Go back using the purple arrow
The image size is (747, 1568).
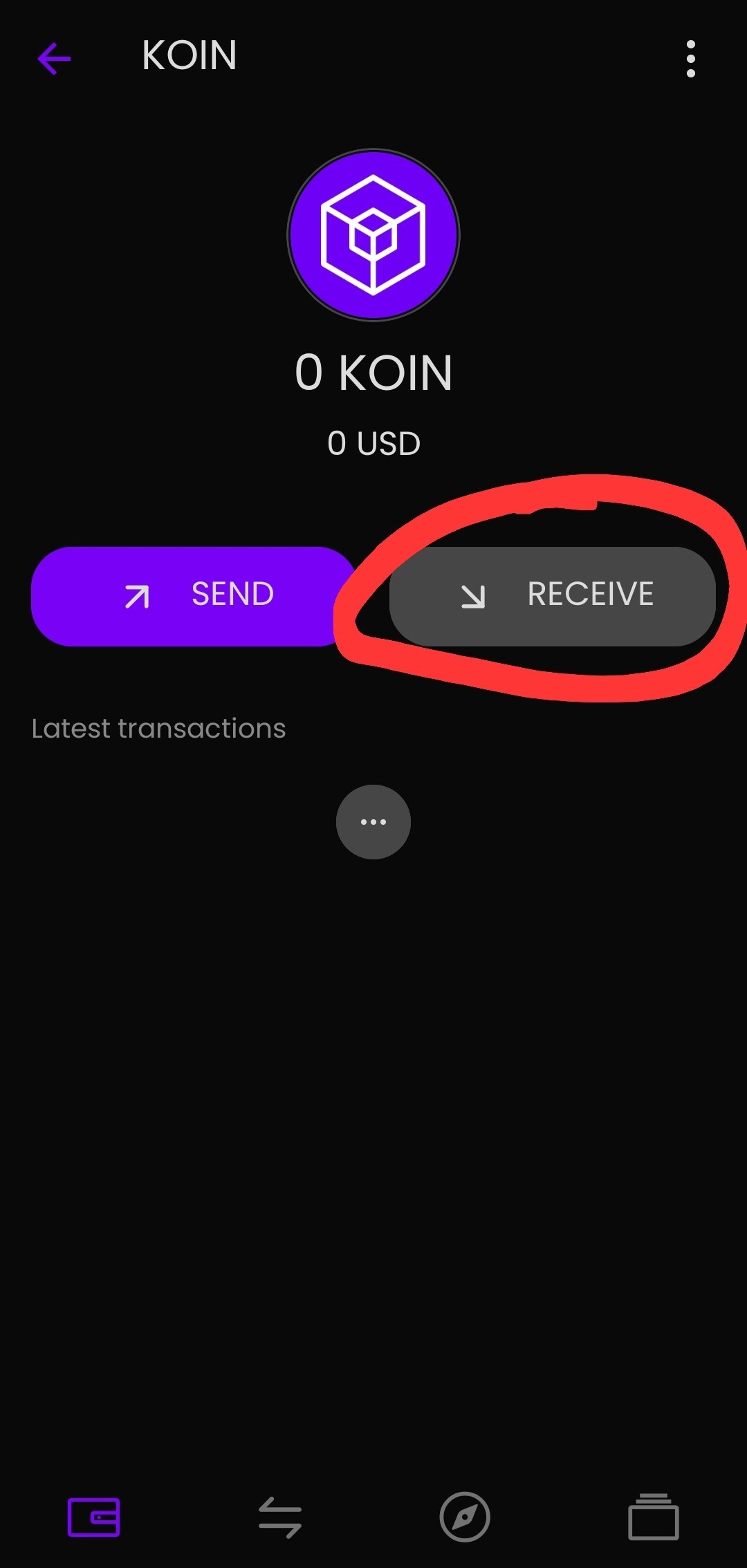pos(54,59)
